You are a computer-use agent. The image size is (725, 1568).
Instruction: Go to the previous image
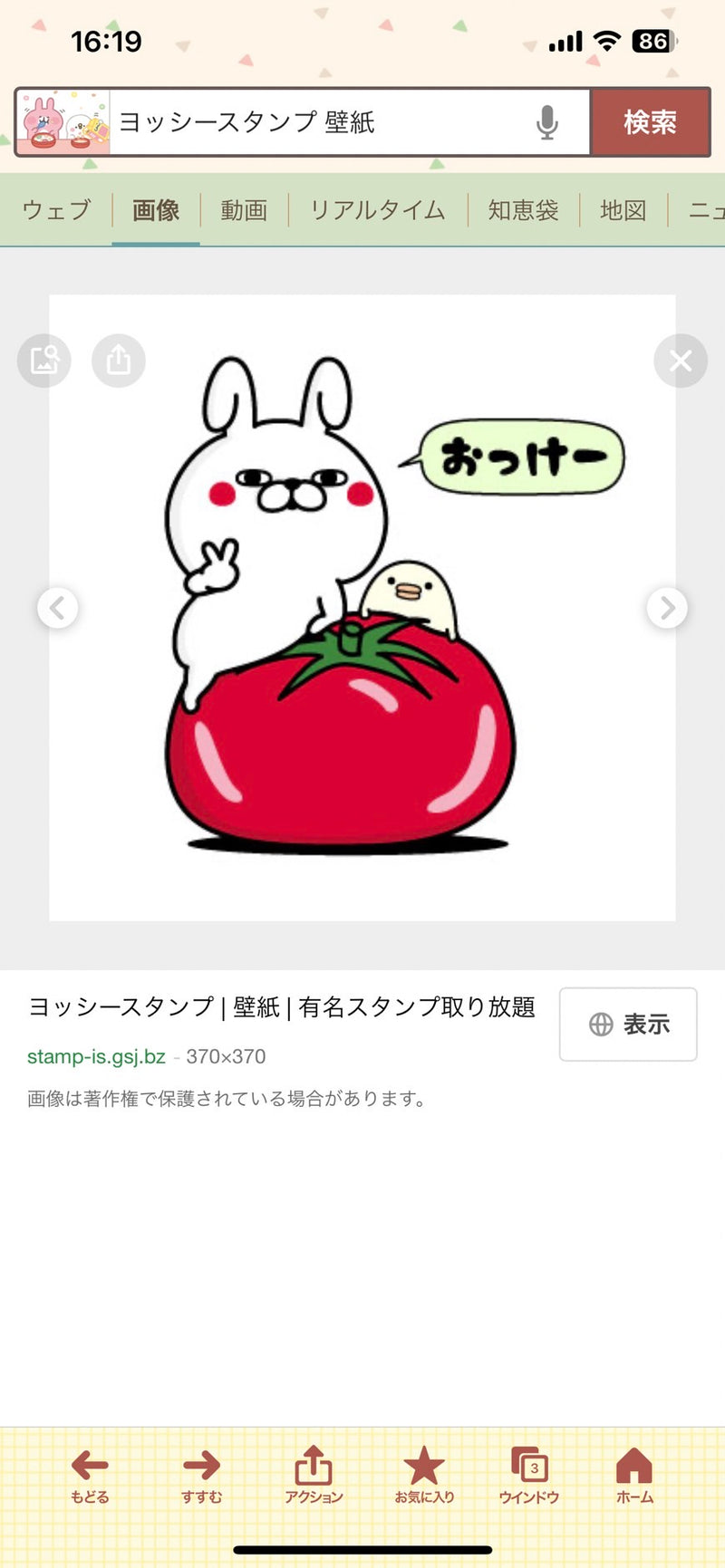[x=57, y=608]
